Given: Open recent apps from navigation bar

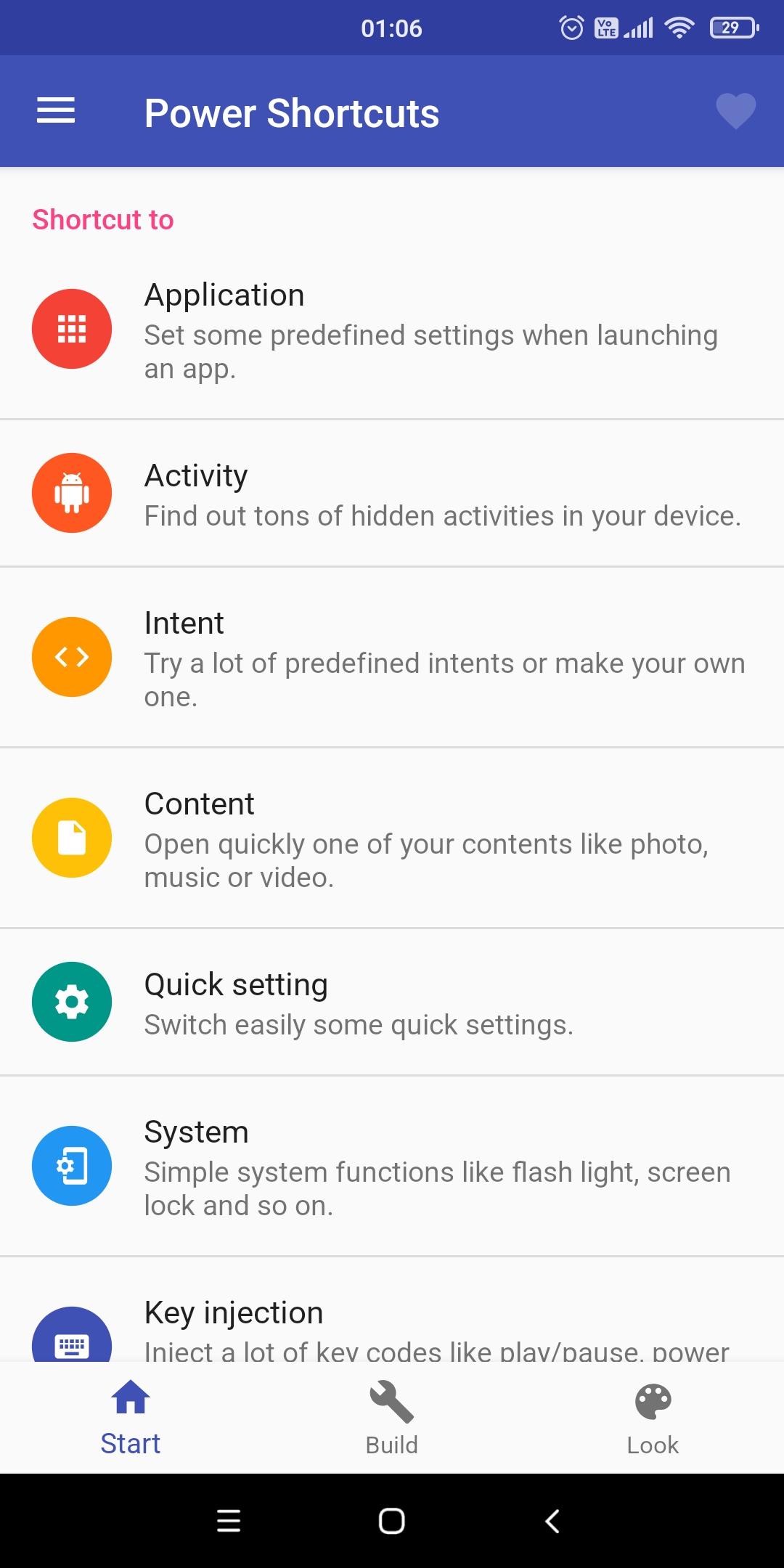Looking at the screenshot, I should click(229, 1521).
